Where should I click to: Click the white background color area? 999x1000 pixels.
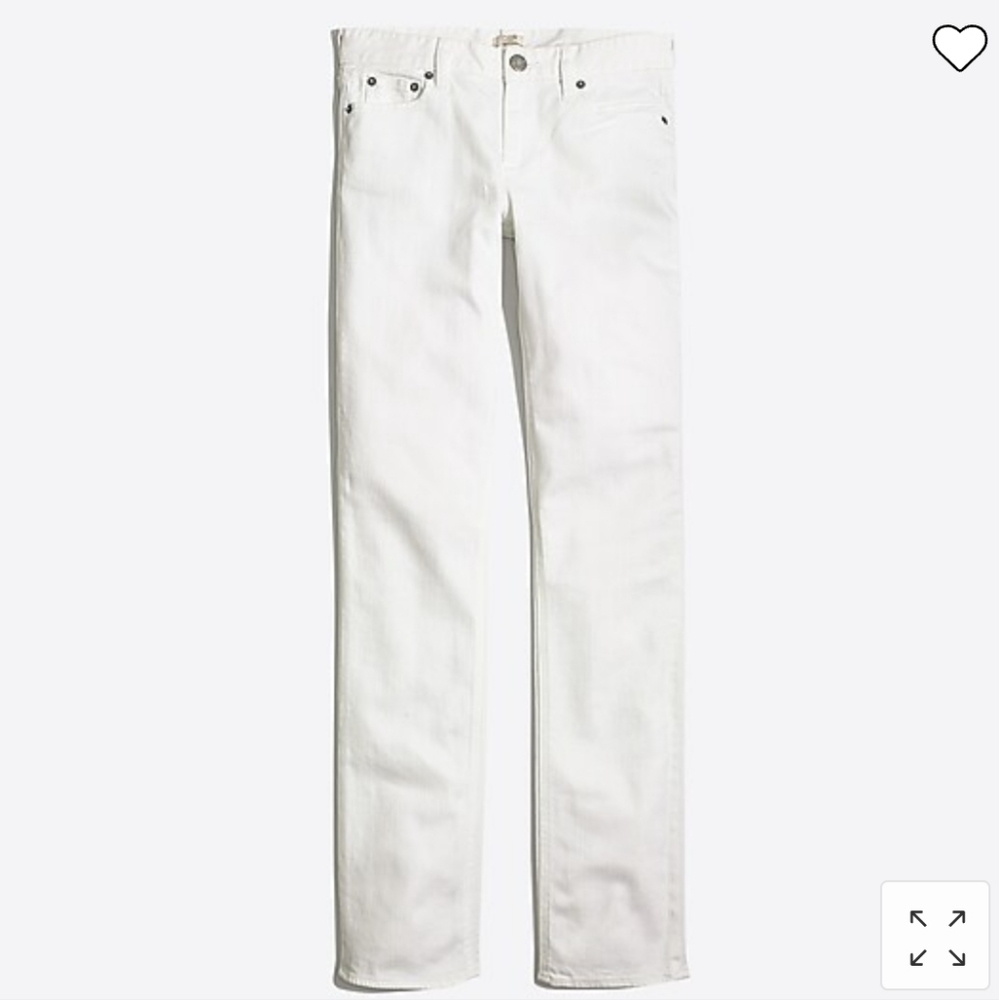tap(150, 500)
